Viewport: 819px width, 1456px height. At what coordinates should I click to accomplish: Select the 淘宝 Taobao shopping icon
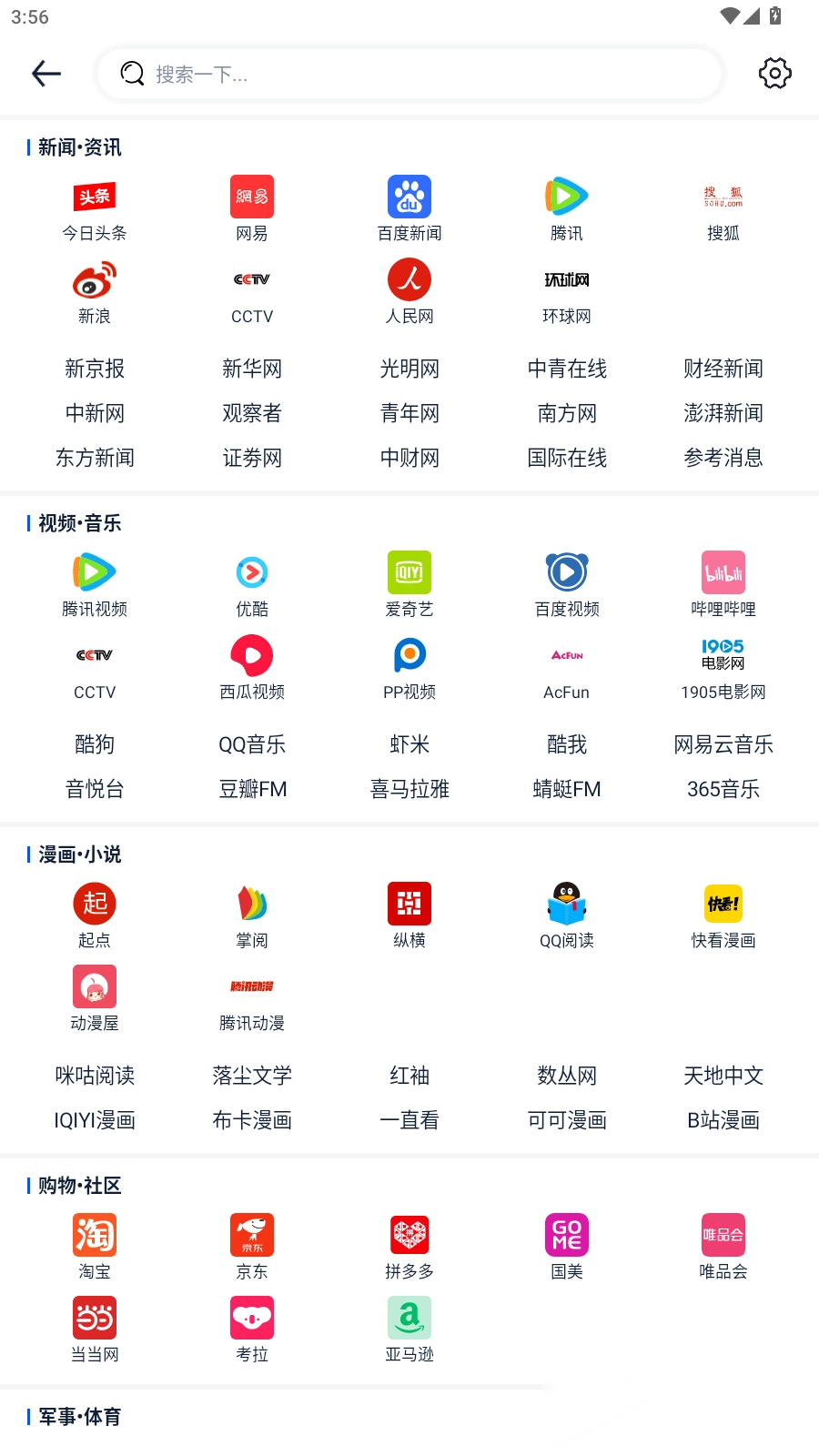coord(95,1235)
